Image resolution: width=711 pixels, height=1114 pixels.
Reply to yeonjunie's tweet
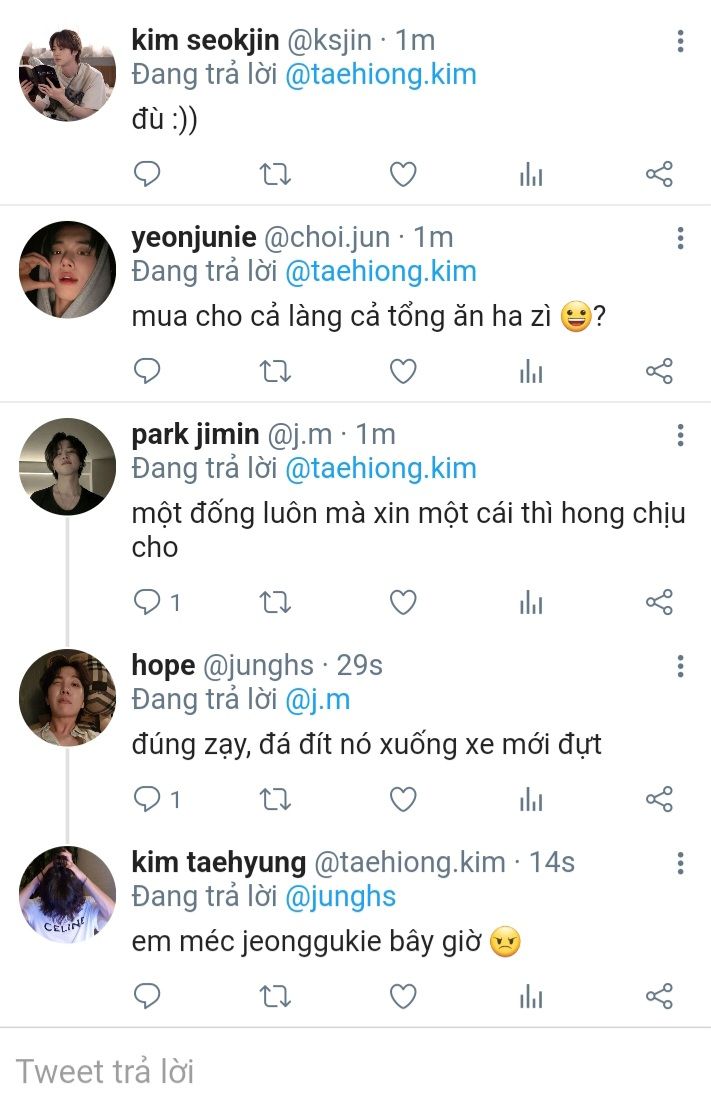coord(147,371)
